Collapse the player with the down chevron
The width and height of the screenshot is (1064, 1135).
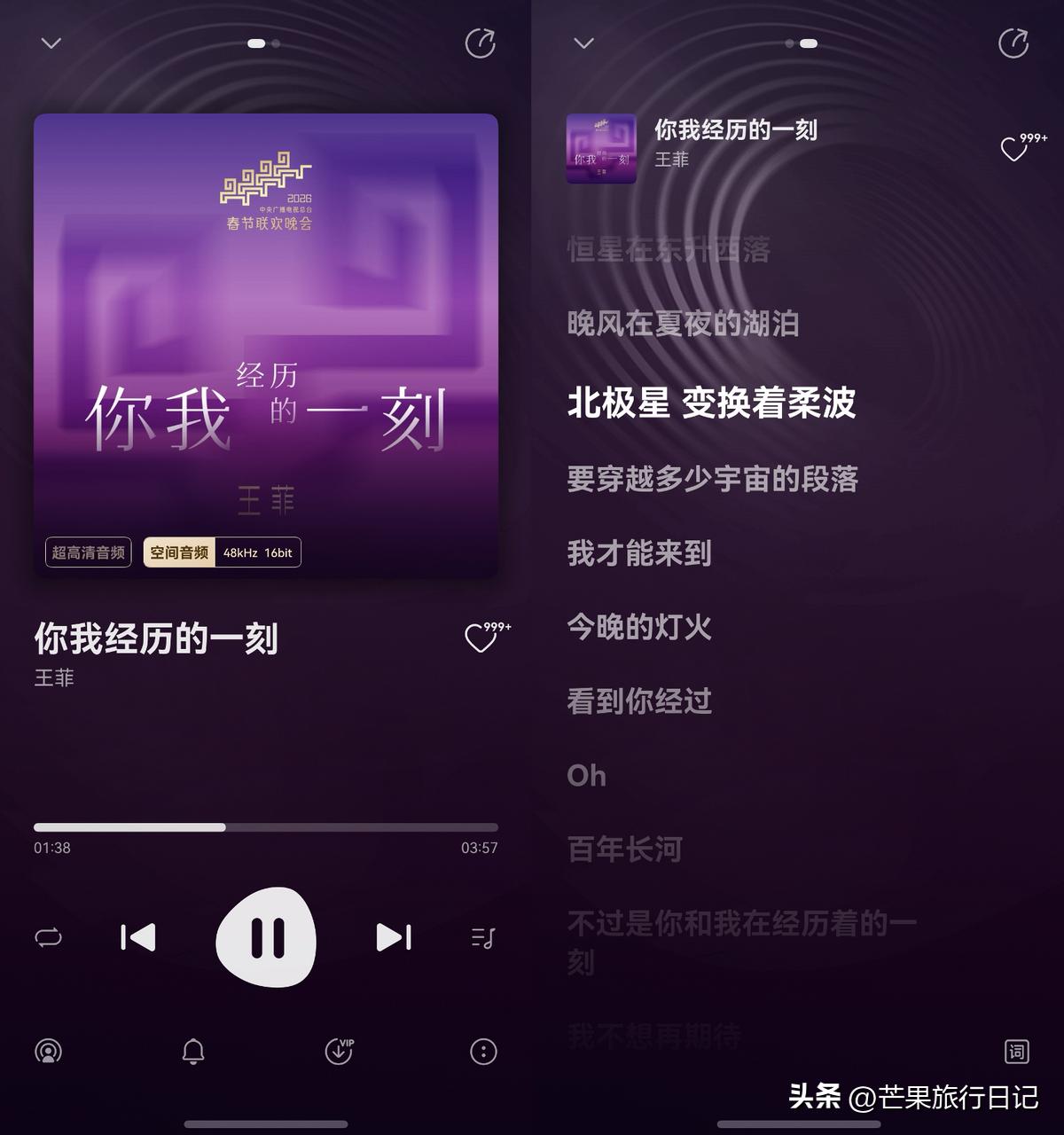point(51,42)
